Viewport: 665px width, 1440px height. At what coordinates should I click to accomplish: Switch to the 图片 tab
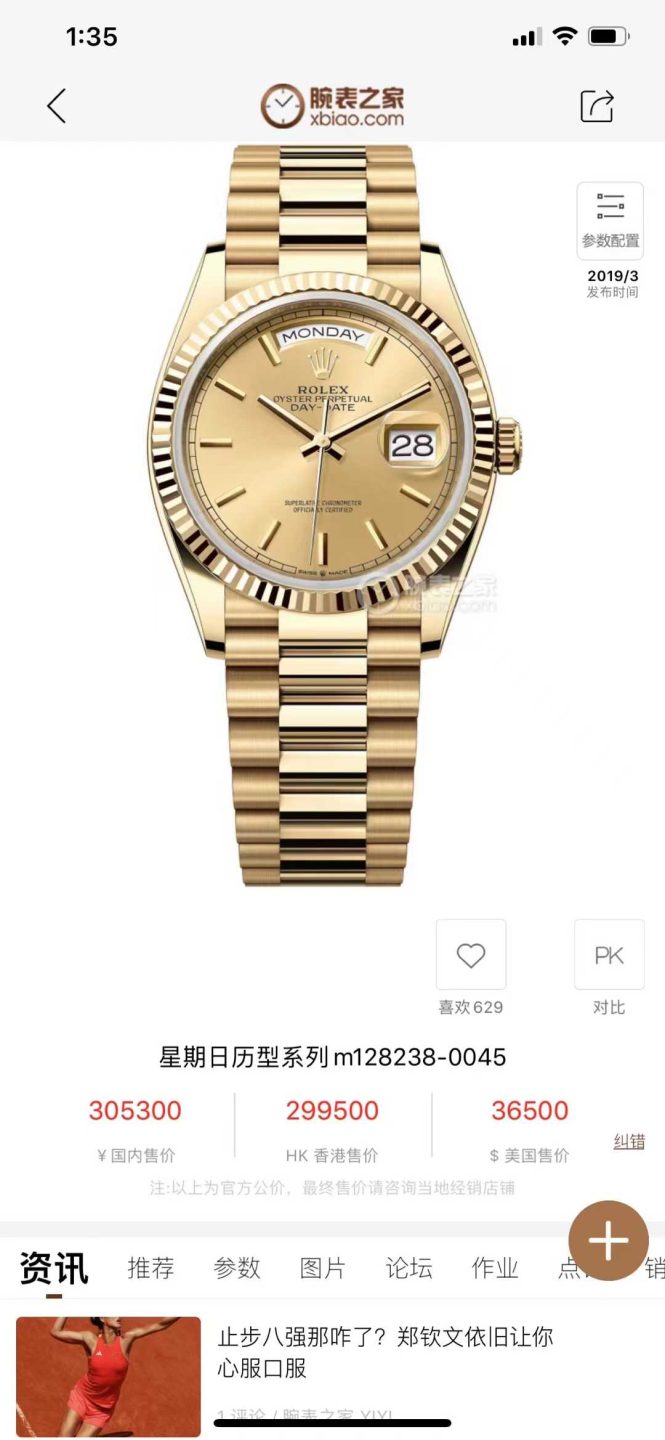323,1268
